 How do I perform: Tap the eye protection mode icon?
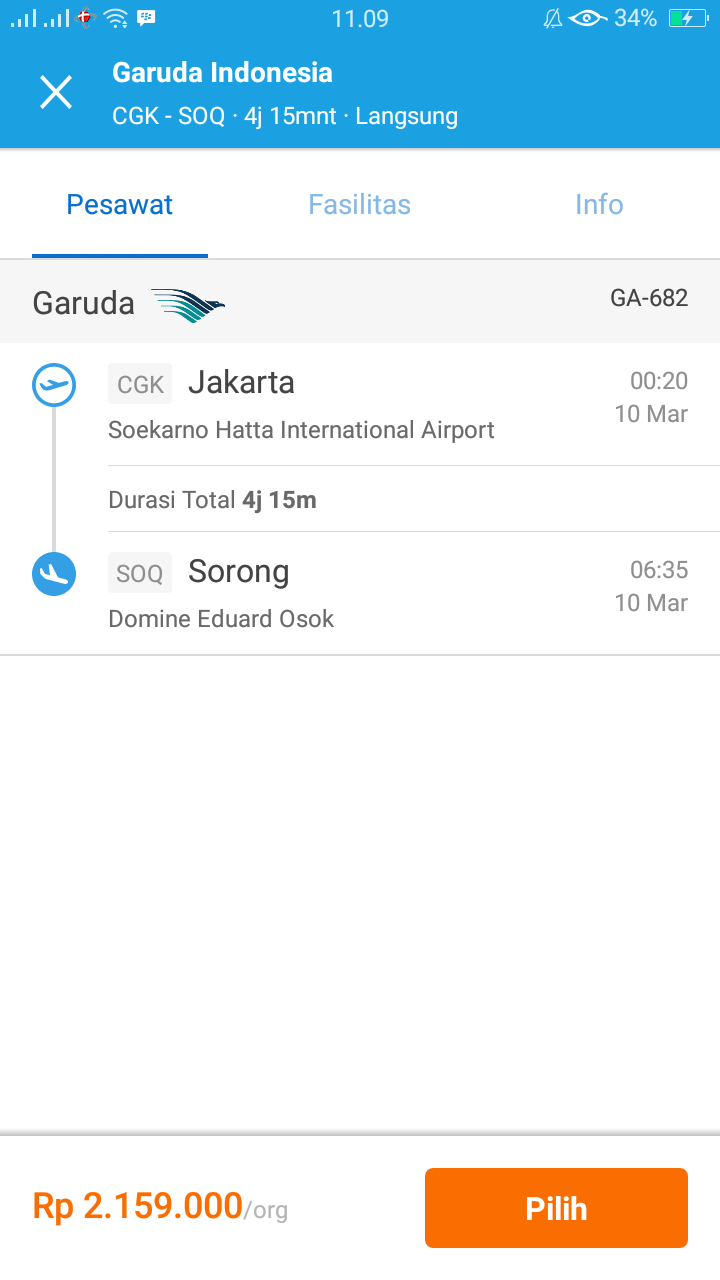click(x=586, y=17)
